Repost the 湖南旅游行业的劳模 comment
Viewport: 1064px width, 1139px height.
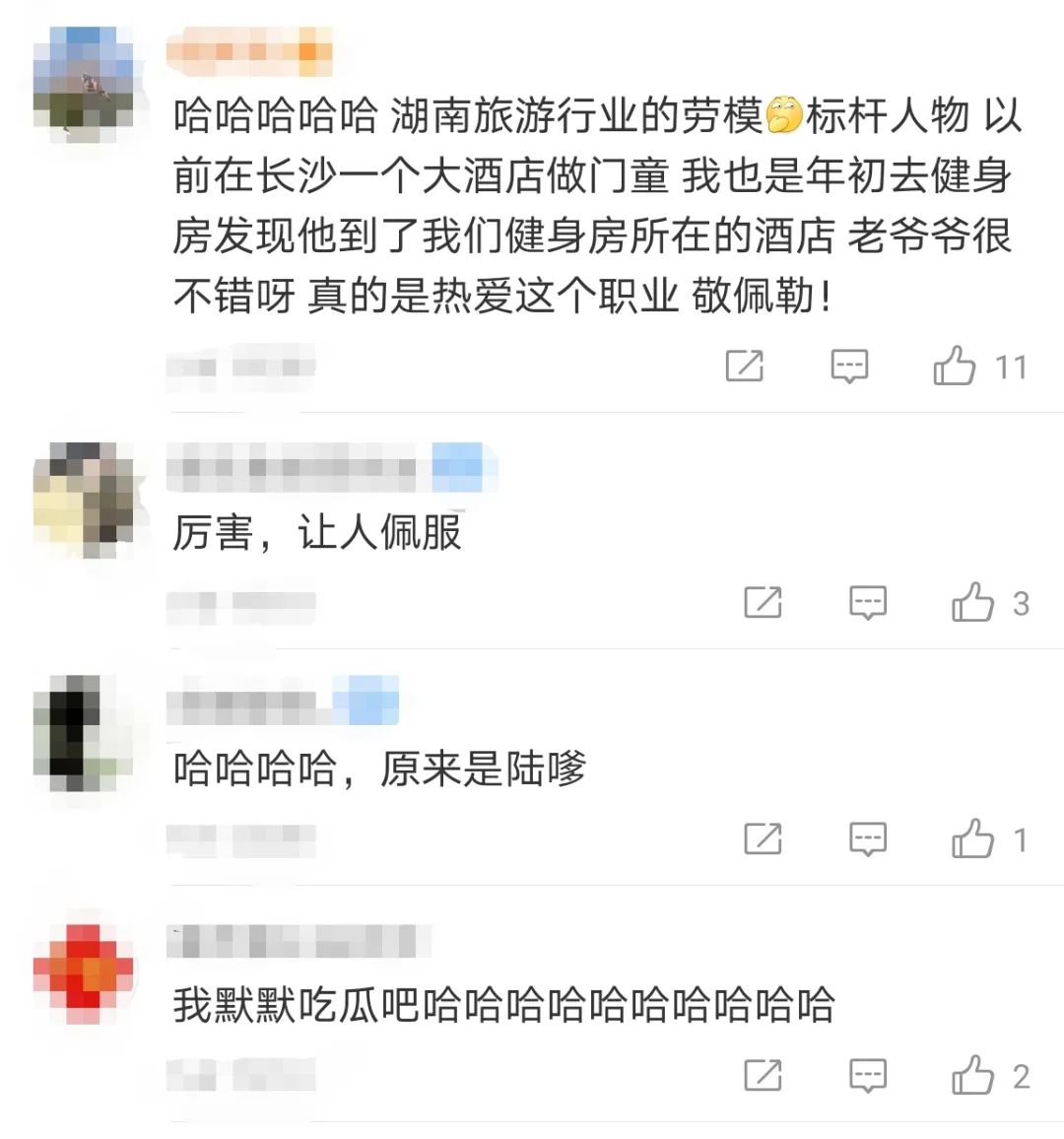pyautogui.click(x=745, y=366)
